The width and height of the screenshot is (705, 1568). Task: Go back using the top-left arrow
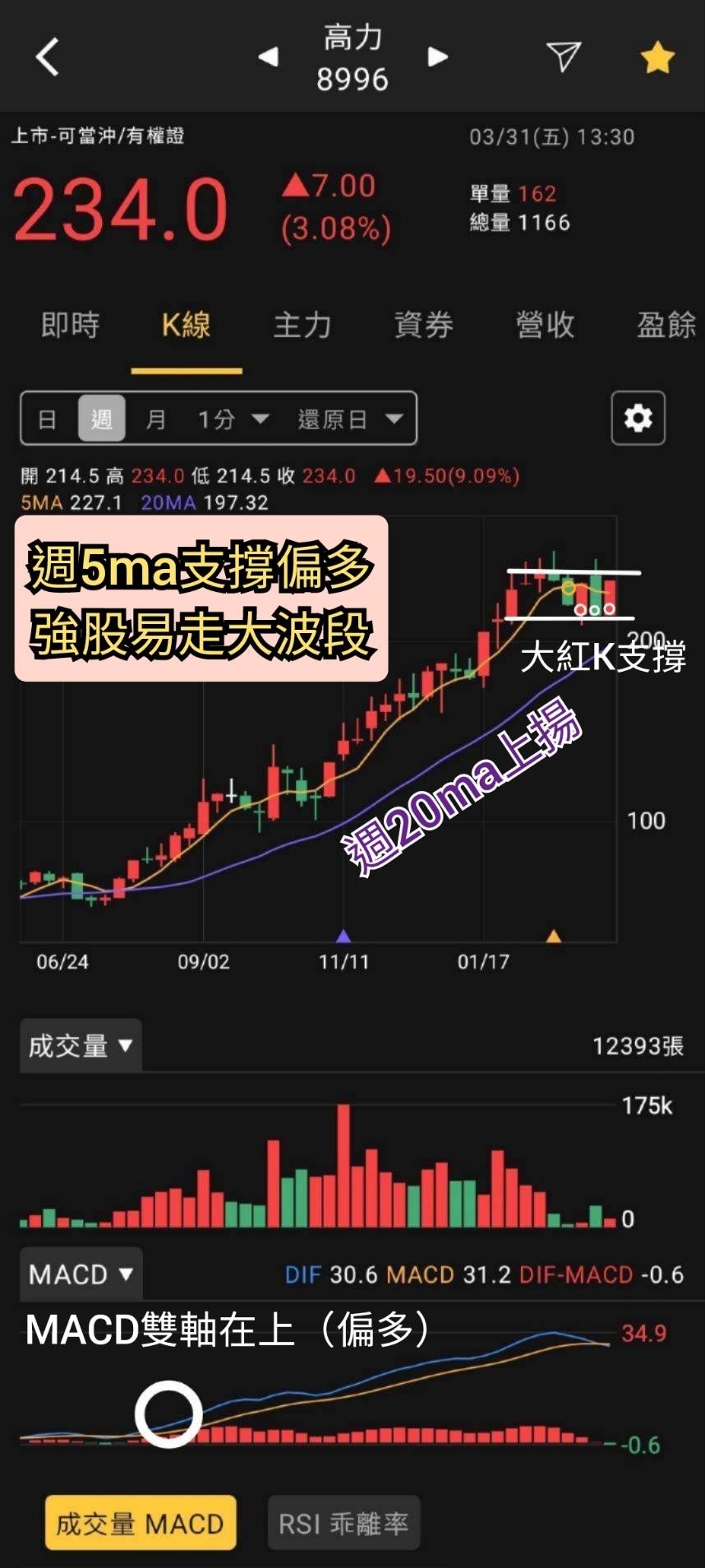48,58
